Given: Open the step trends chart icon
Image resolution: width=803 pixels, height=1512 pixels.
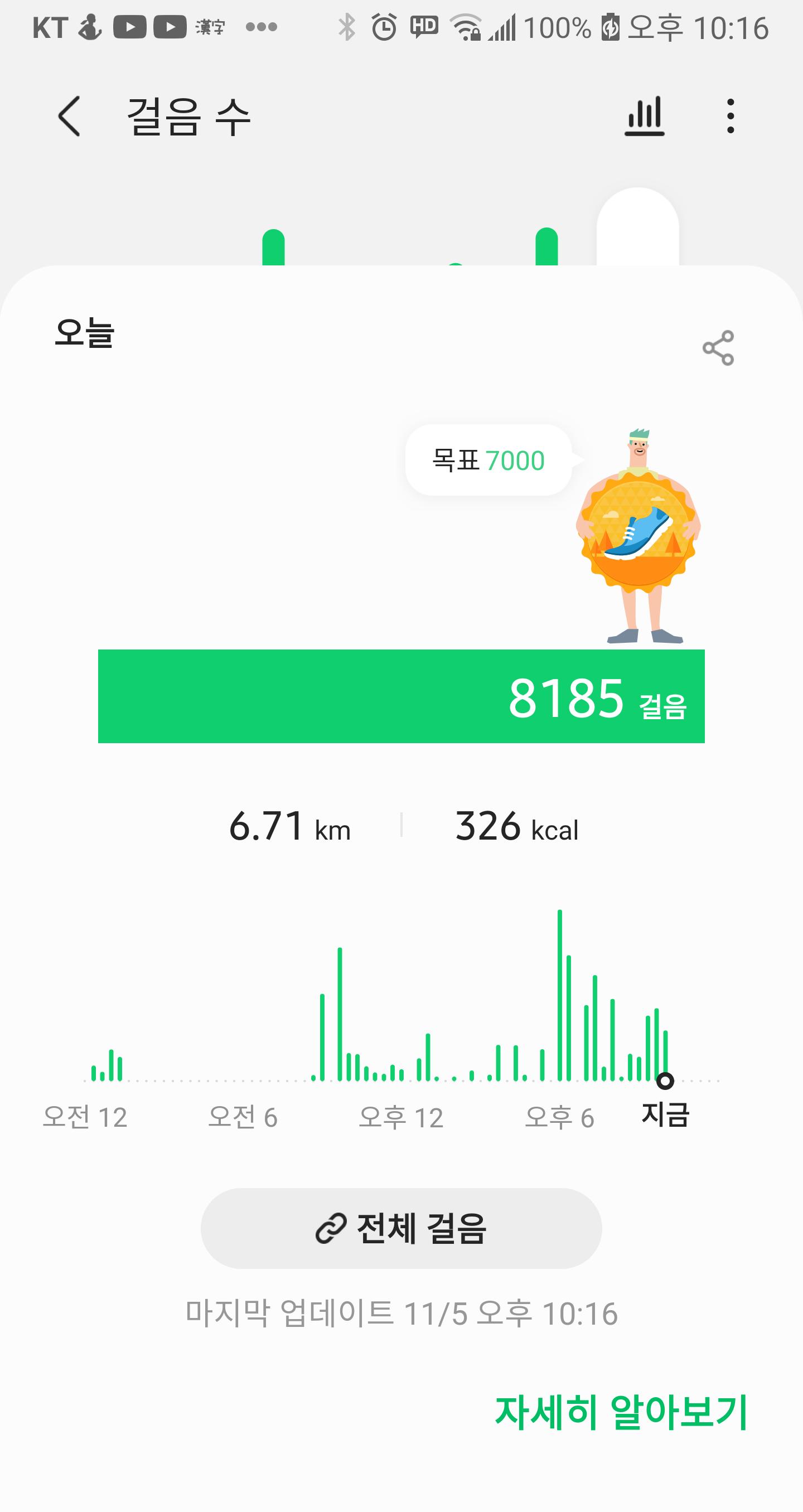Looking at the screenshot, I should (x=644, y=116).
